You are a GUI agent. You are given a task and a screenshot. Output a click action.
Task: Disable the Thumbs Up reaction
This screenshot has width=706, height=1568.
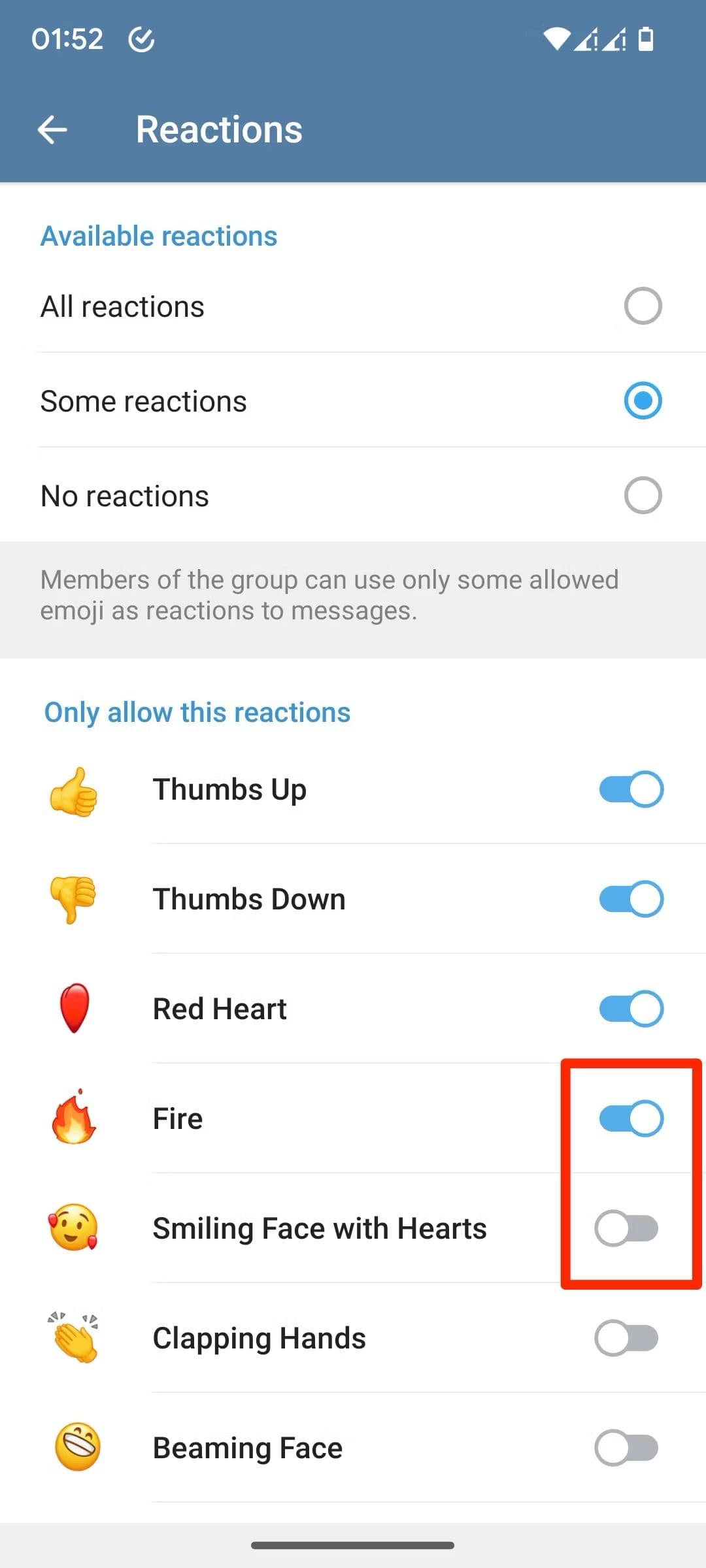point(630,789)
